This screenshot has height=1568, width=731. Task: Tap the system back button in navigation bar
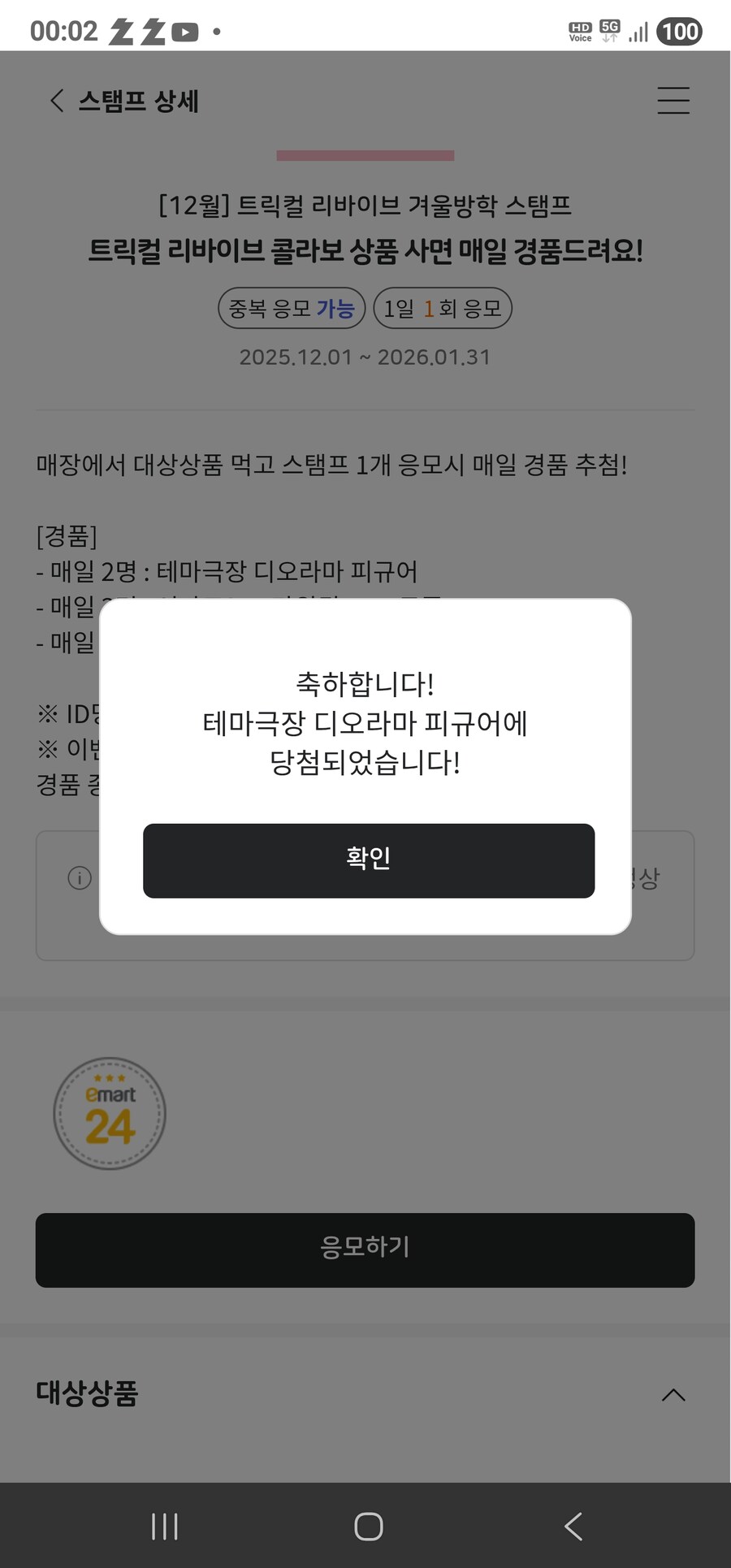[x=573, y=1527]
